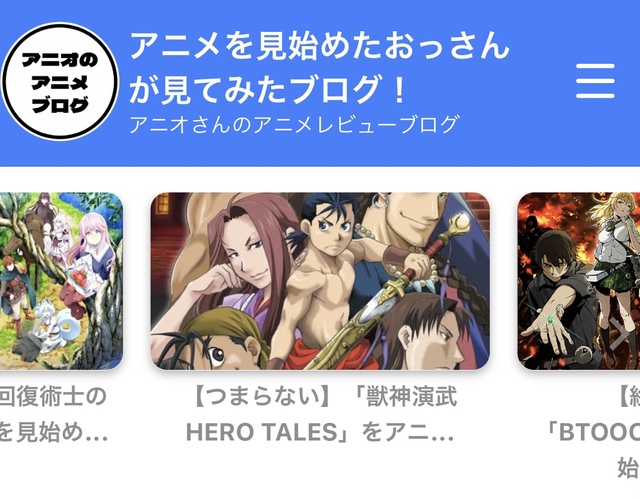Open the hamburger menu

pos(595,79)
